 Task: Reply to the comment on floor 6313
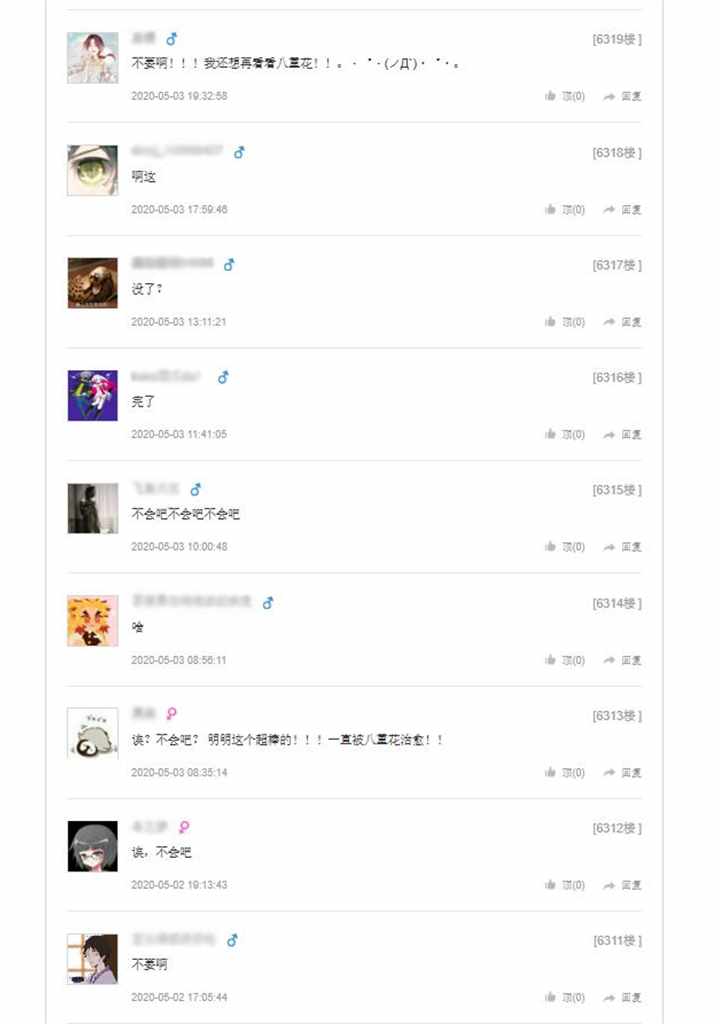pos(623,773)
